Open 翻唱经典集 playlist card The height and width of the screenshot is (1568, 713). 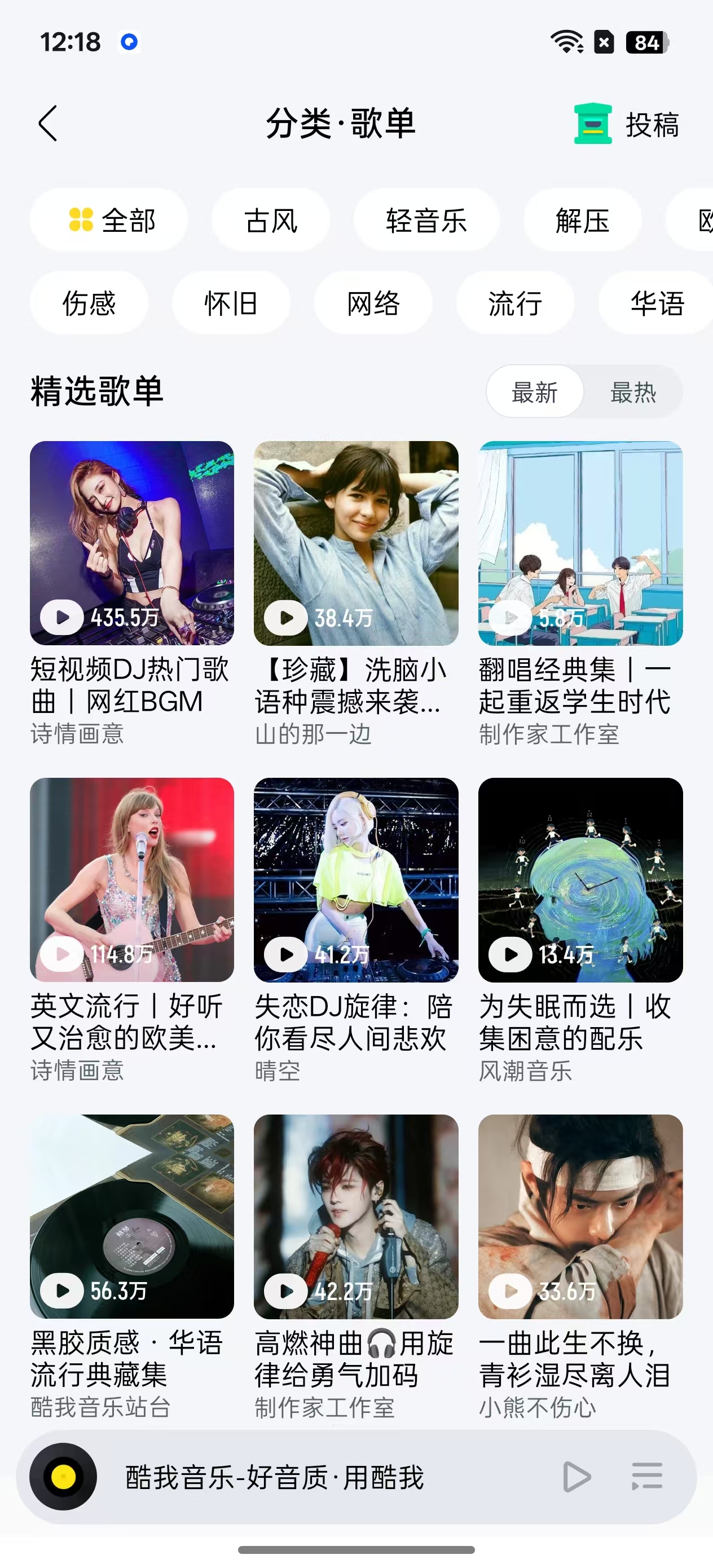[580, 593]
